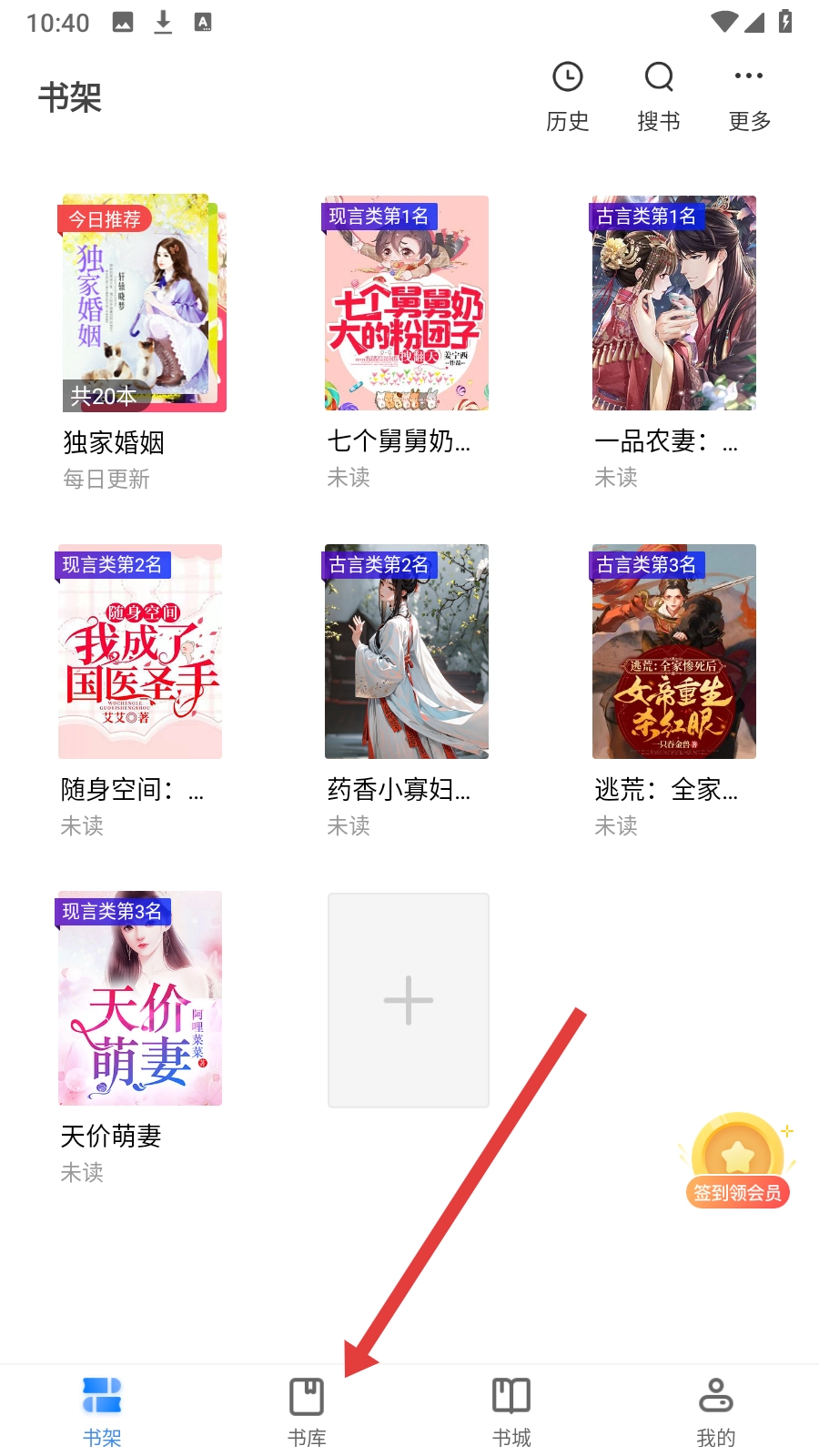This screenshot has width=819, height=1456.
Task: Open the book 药香小寡妇
Action: [x=407, y=652]
